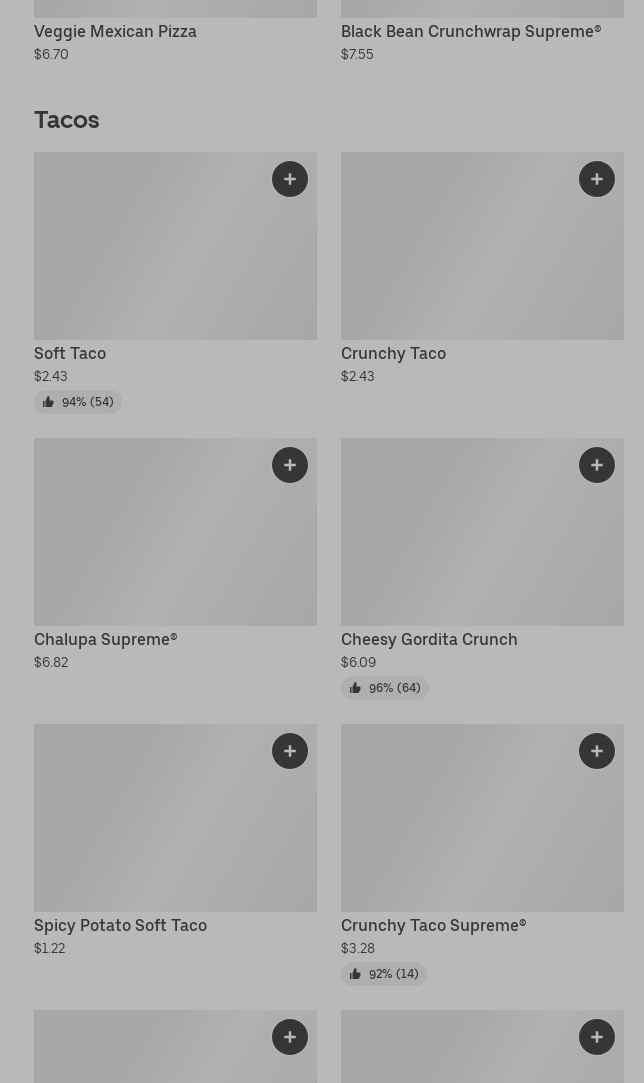
Task: Add Spicy Potato Soft Taco to cart
Action: [290, 751]
